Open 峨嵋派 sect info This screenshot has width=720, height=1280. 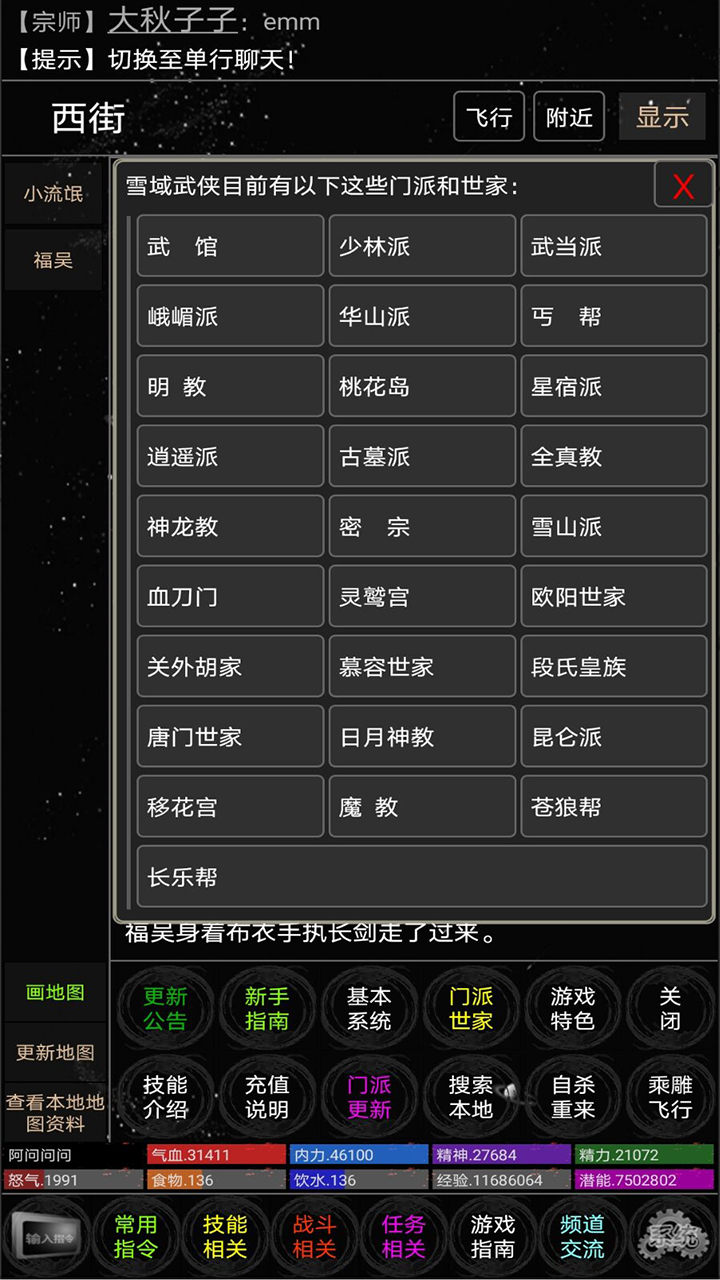coord(230,316)
